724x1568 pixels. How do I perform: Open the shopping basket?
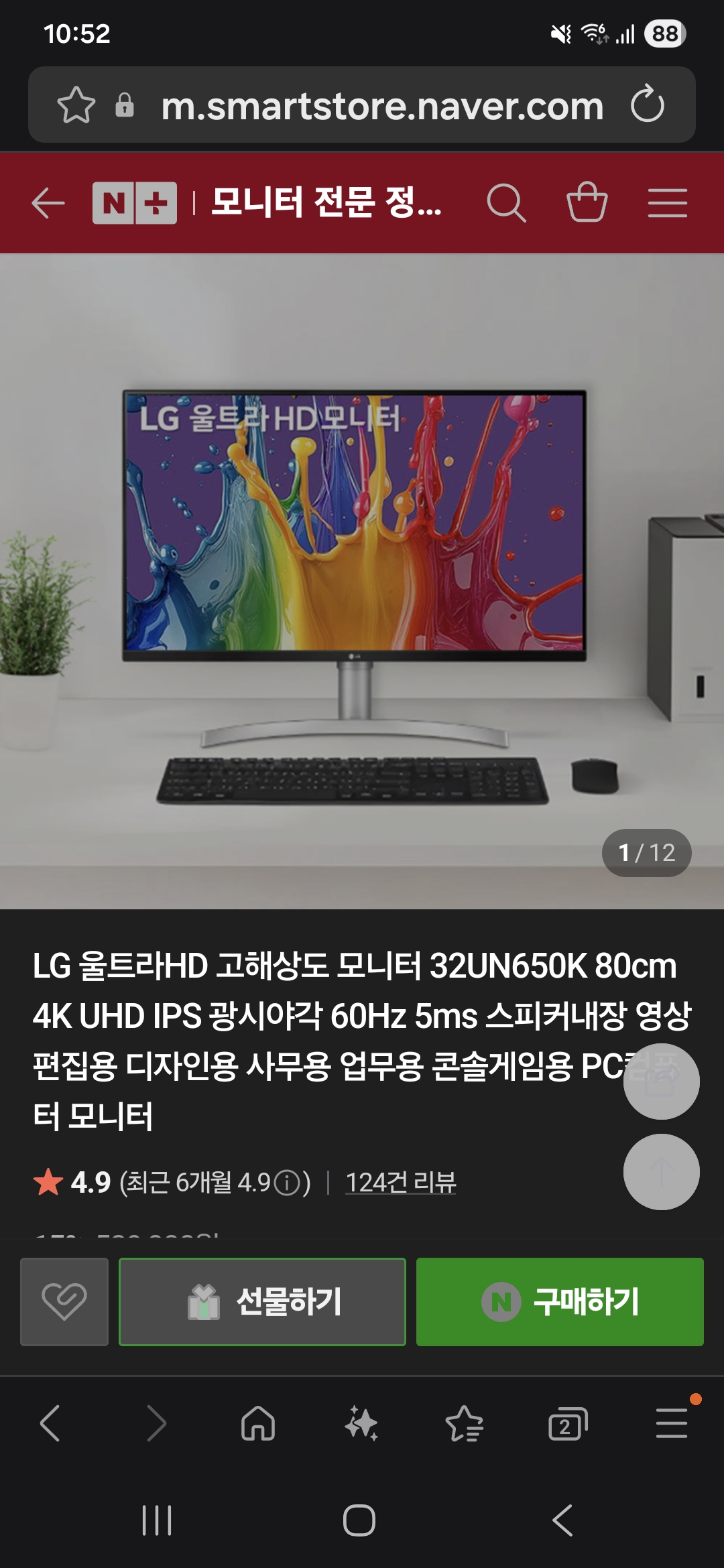[587, 203]
